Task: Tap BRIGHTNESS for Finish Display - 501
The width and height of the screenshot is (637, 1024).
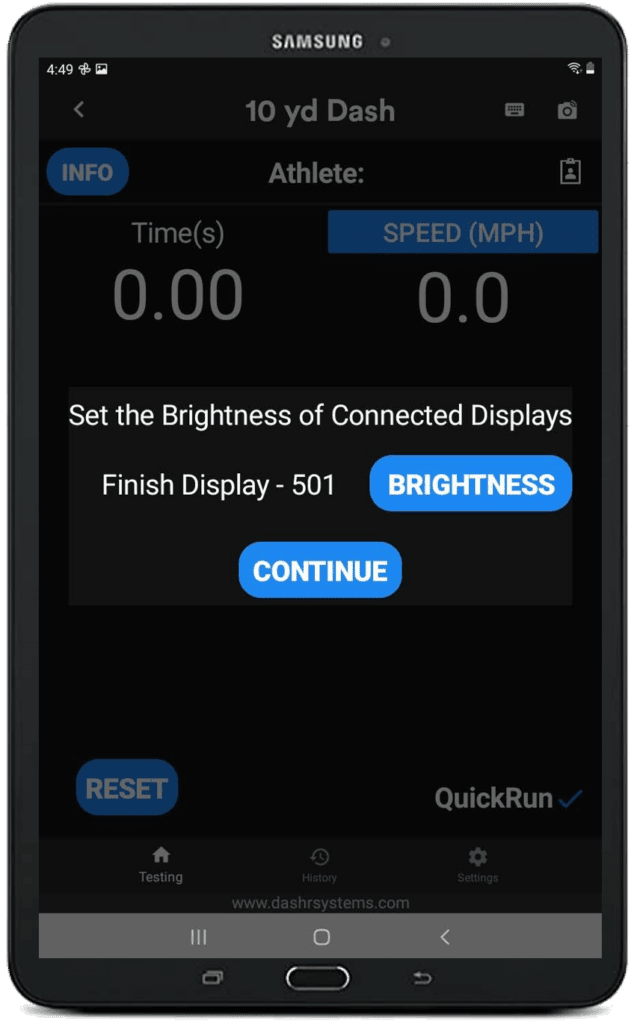Action: point(470,484)
